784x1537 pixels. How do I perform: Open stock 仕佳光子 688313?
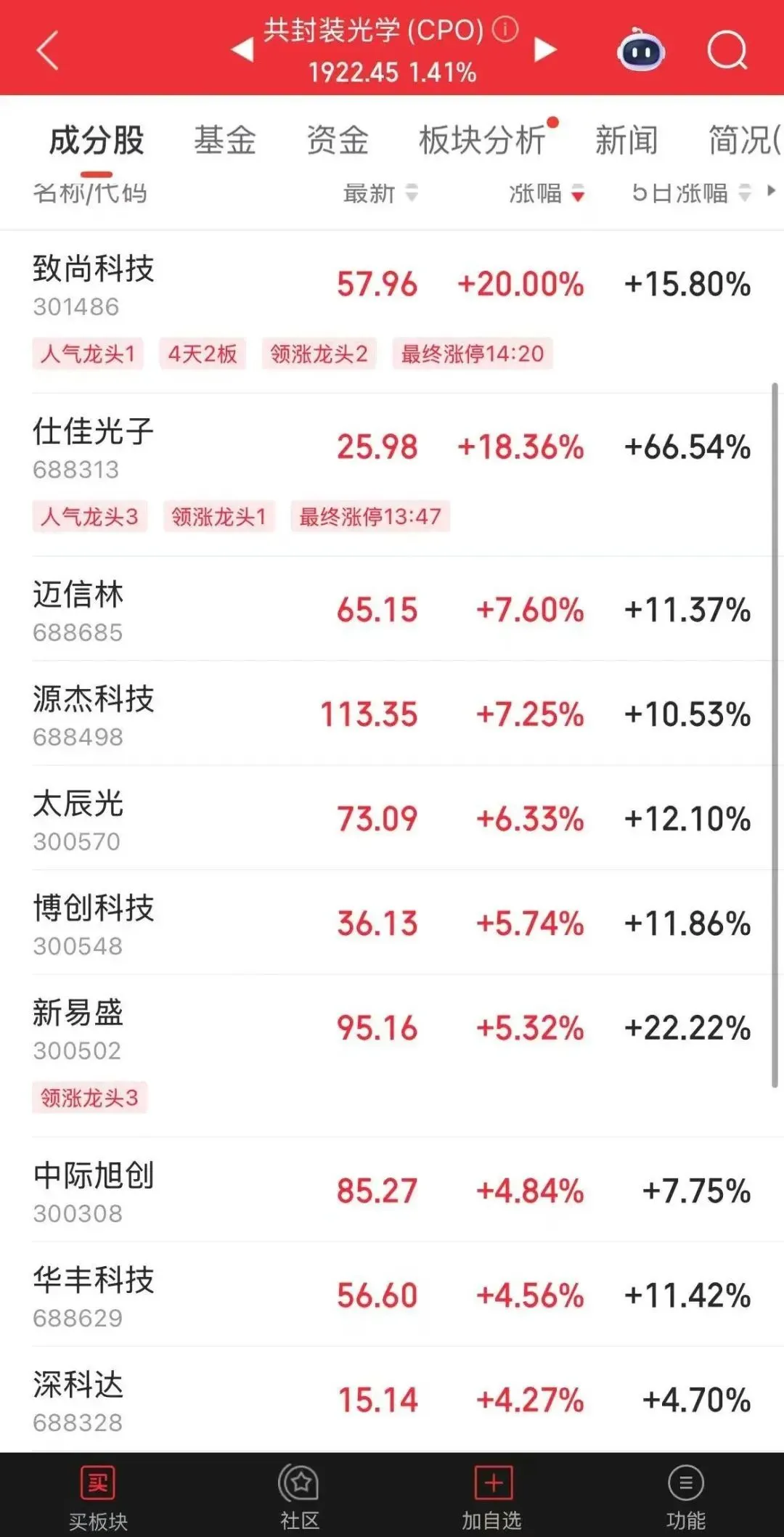click(x=94, y=447)
